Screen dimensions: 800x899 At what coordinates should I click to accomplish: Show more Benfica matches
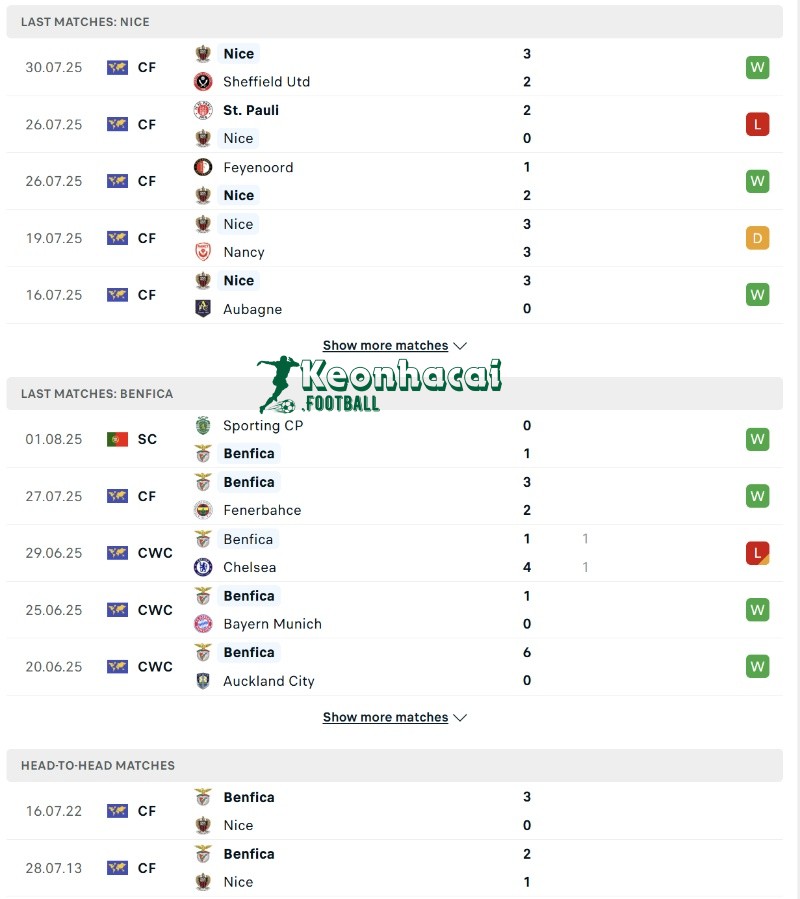click(394, 717)
